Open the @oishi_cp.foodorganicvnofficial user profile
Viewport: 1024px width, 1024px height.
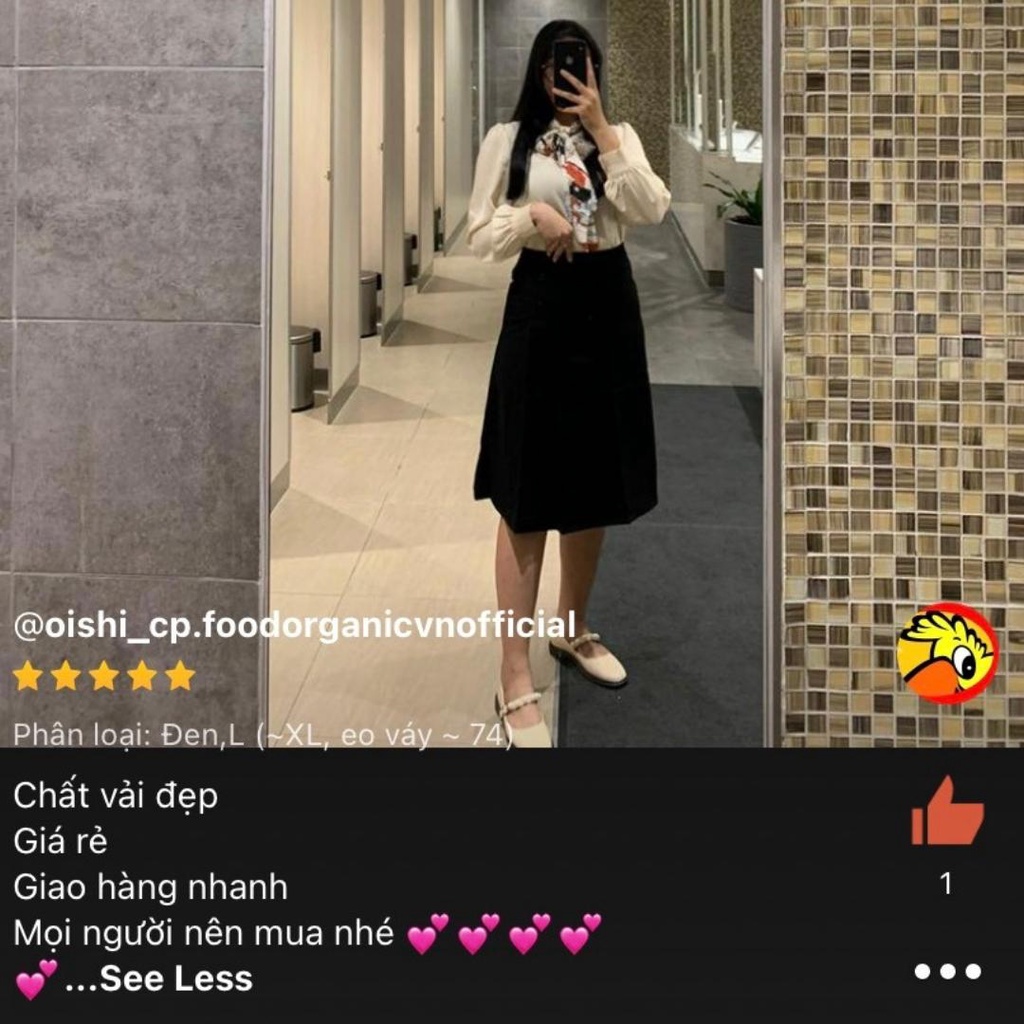pyautogui.click(x=294, y=627)
